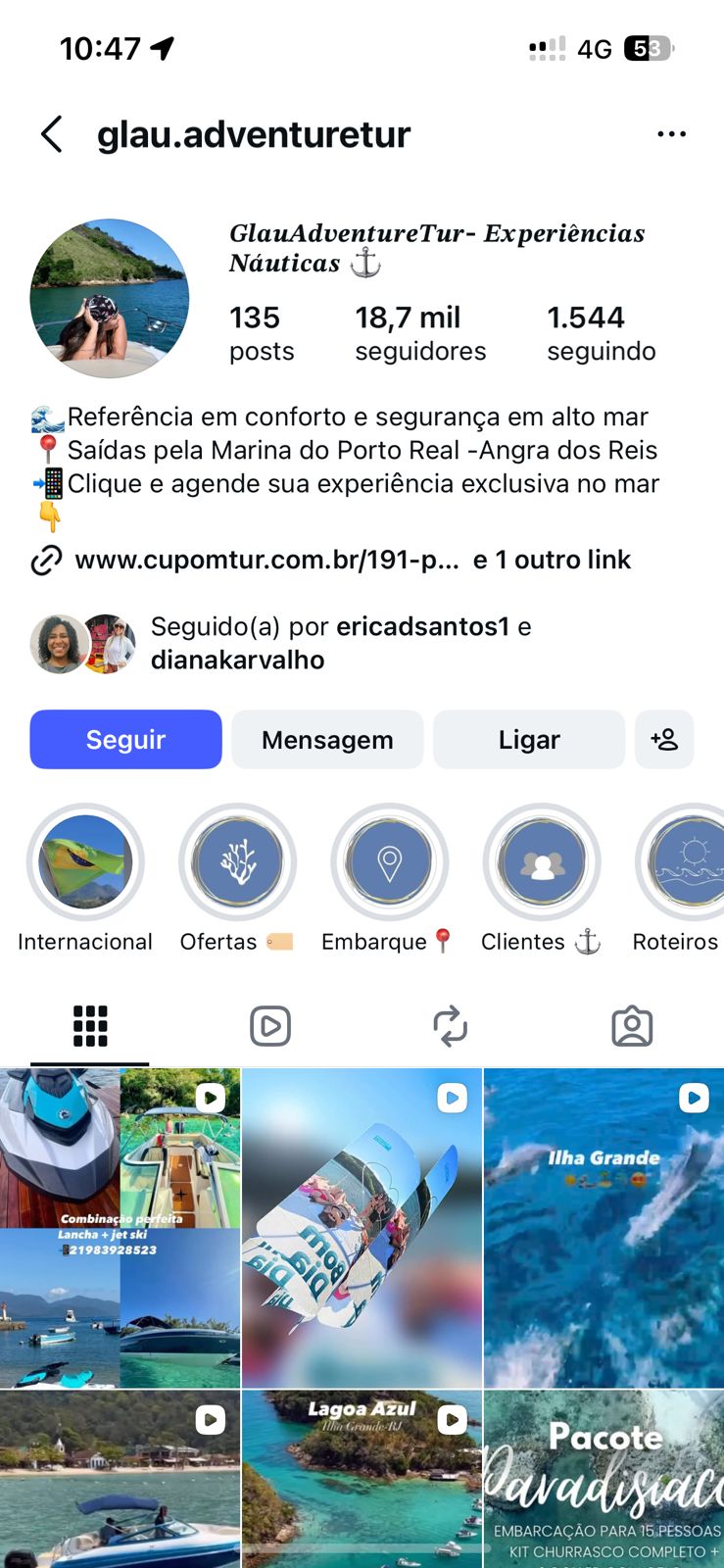Switch to the tagged photos tab
724x1568 pixels.
632,1026
